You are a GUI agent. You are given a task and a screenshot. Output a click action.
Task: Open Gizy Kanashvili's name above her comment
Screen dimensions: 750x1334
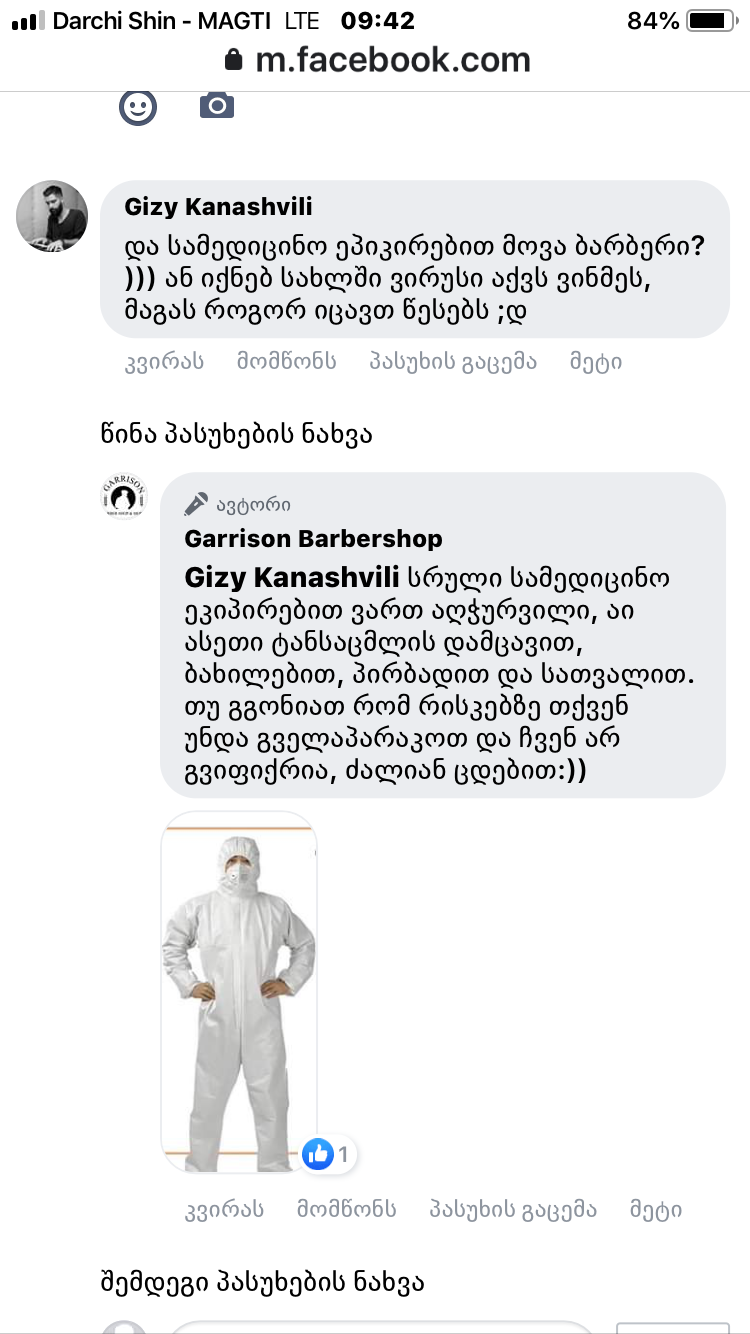218,206
